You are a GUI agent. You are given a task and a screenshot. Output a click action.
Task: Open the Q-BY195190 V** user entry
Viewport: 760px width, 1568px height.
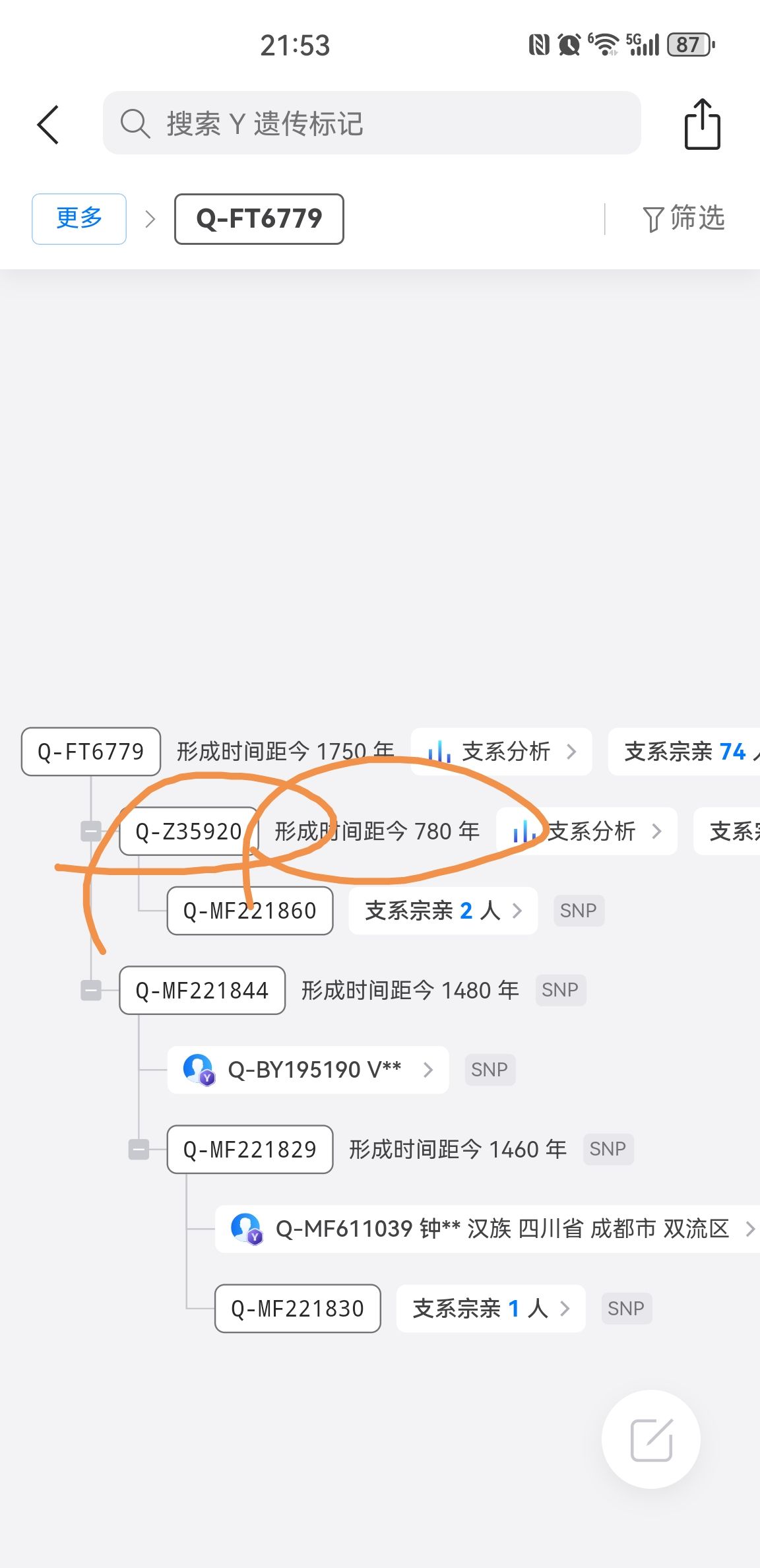(x=308, y=1070)
